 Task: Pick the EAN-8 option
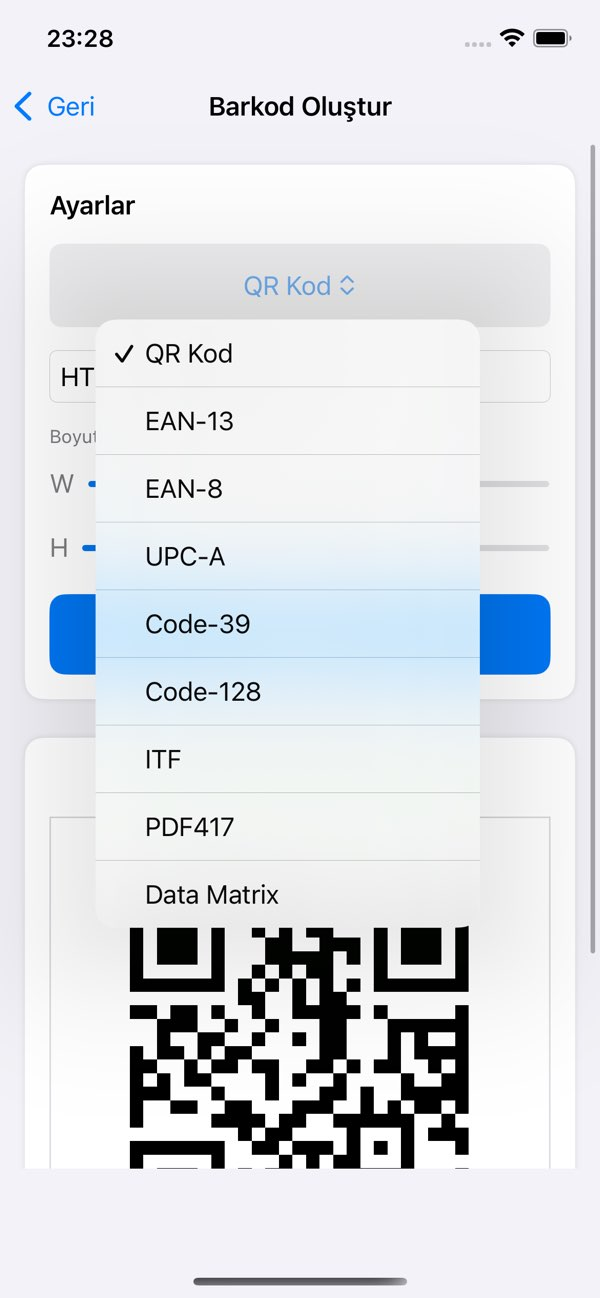(x=288, y=489)
